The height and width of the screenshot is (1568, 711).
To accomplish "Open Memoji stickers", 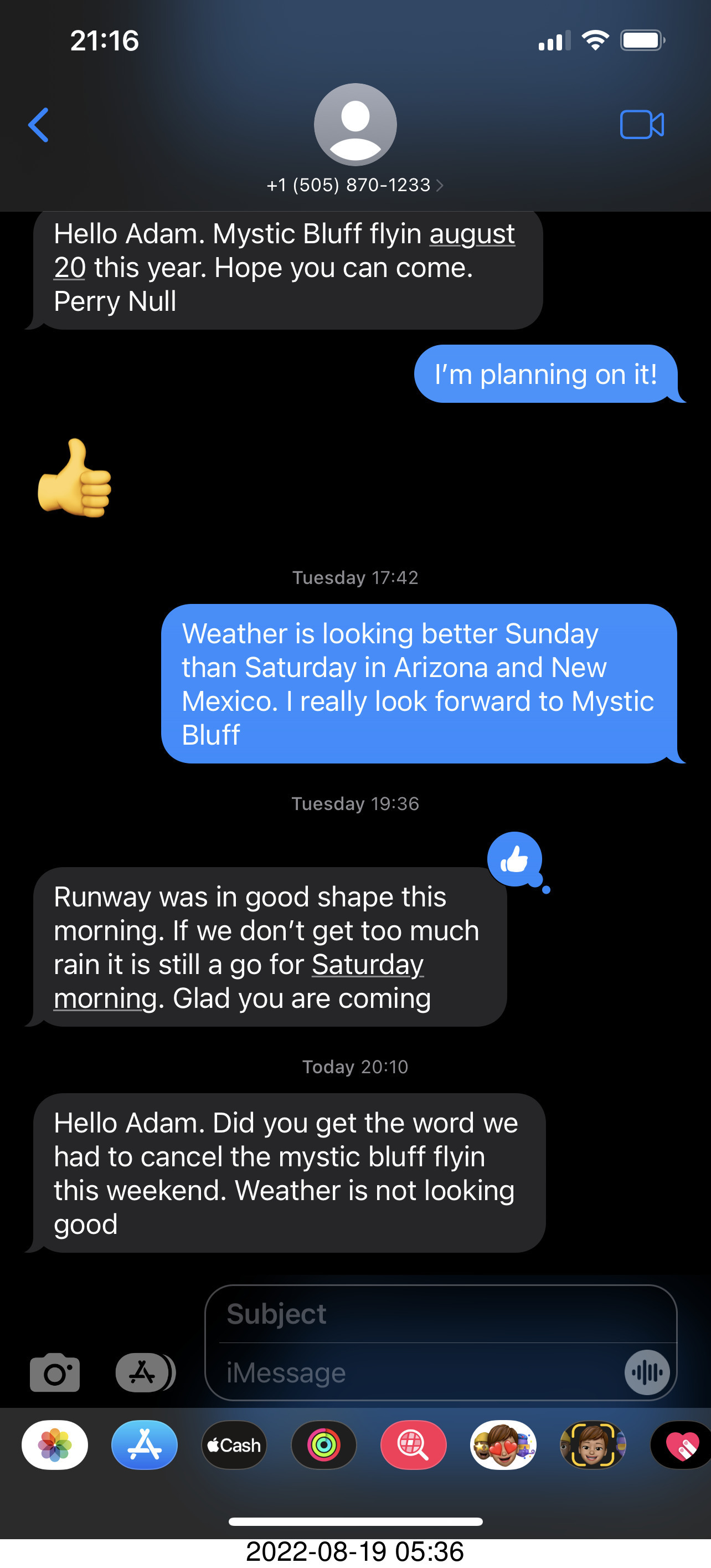I will [503, 1445].
